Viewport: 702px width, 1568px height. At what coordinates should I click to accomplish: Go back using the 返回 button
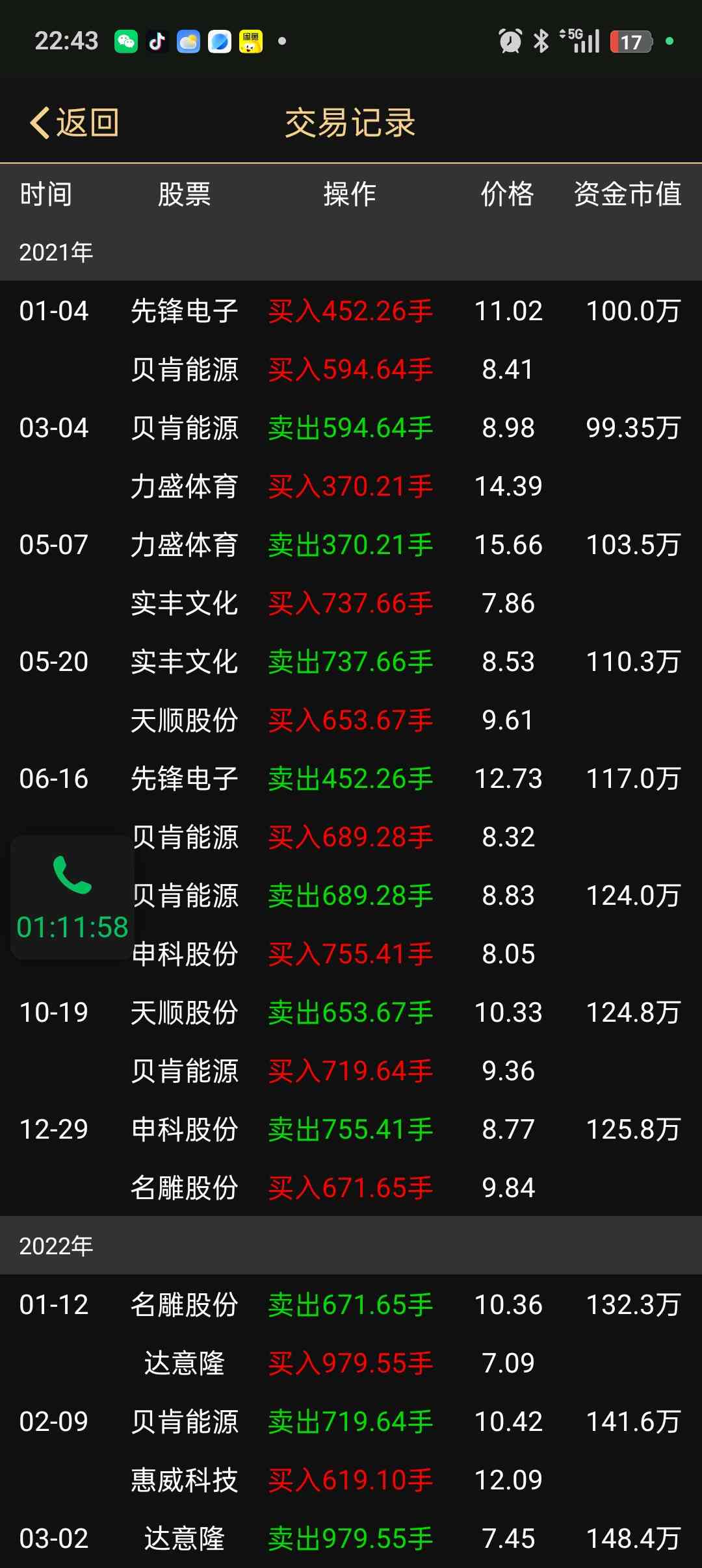point(74,122)
